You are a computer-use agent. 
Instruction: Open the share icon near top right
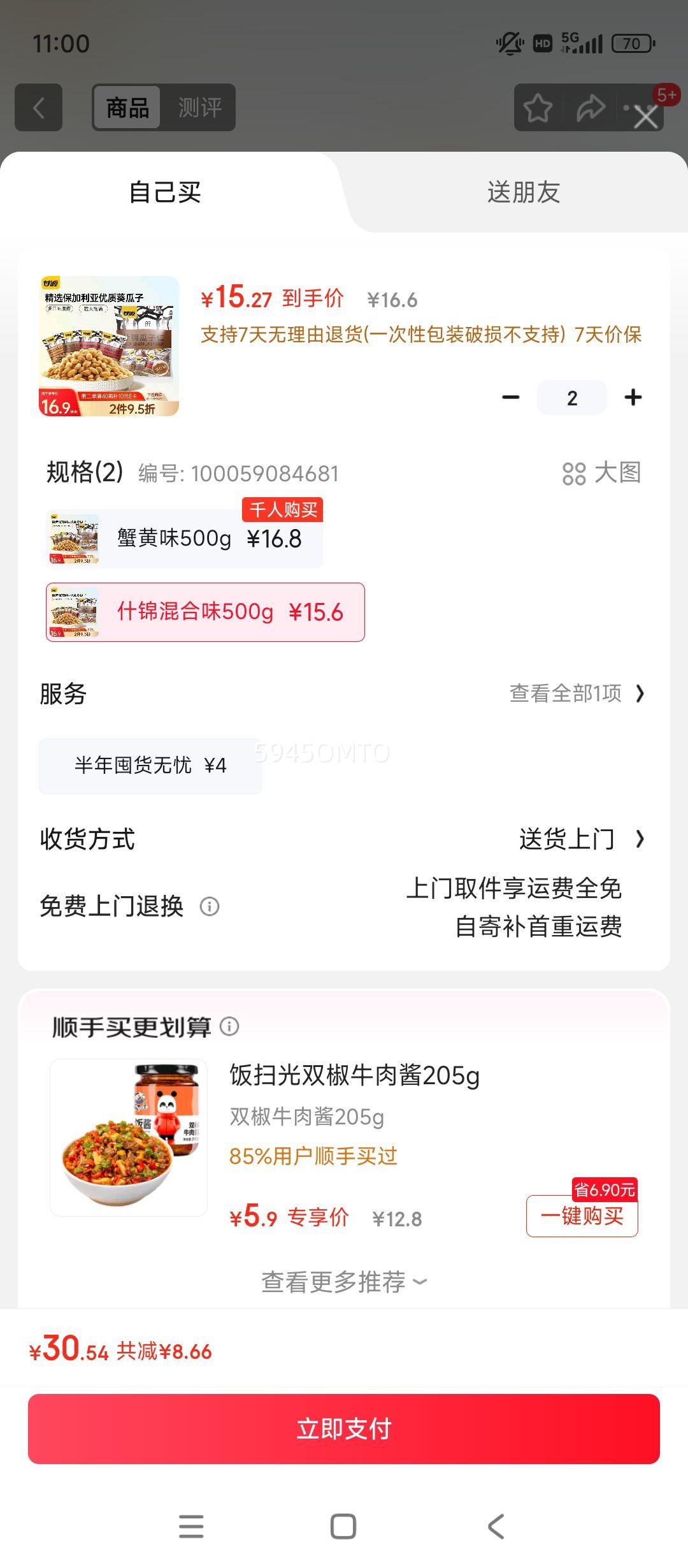pyautogui.click(x=591, y=107)
